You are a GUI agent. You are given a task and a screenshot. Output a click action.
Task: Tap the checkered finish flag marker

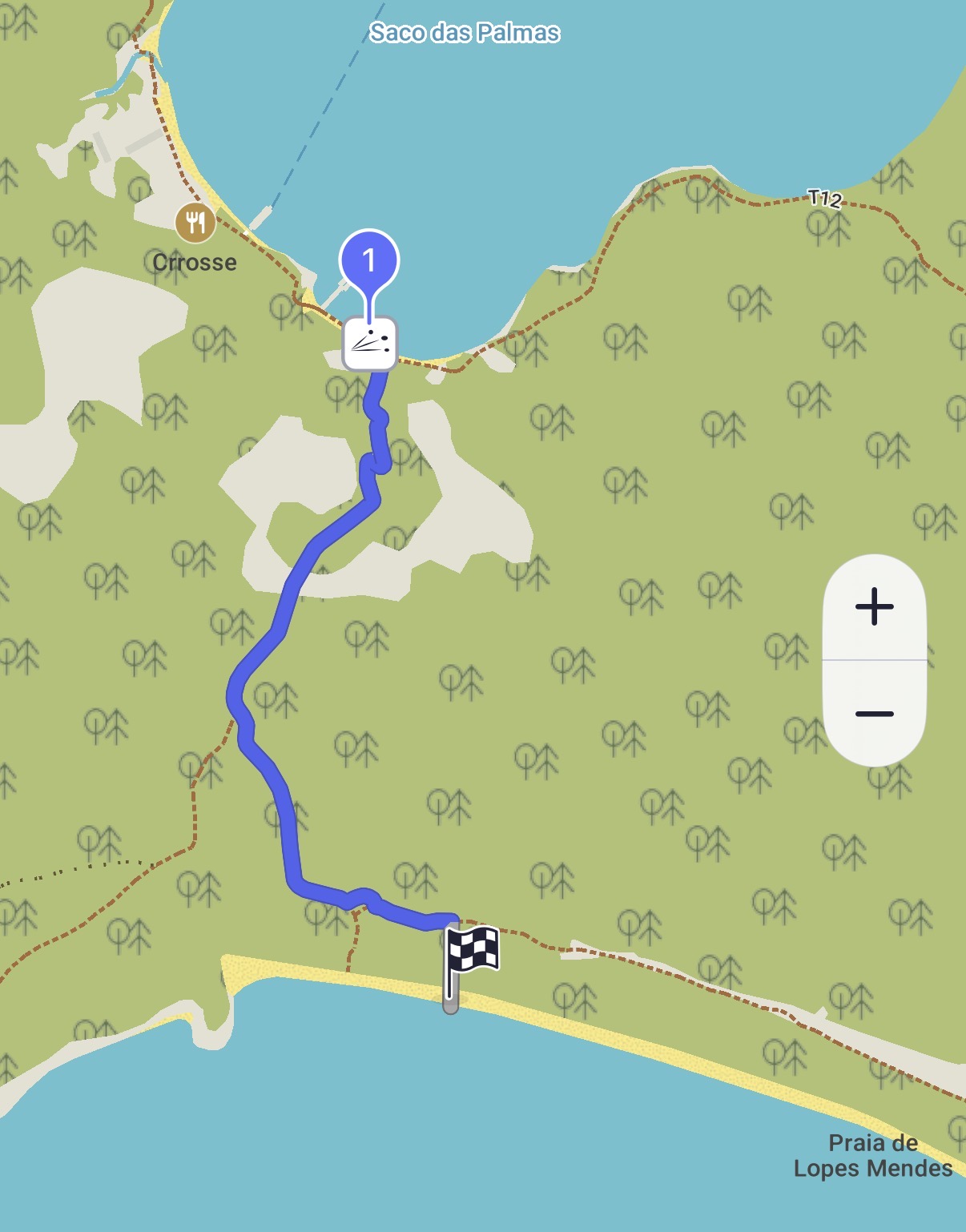click(x=471, y=952)
